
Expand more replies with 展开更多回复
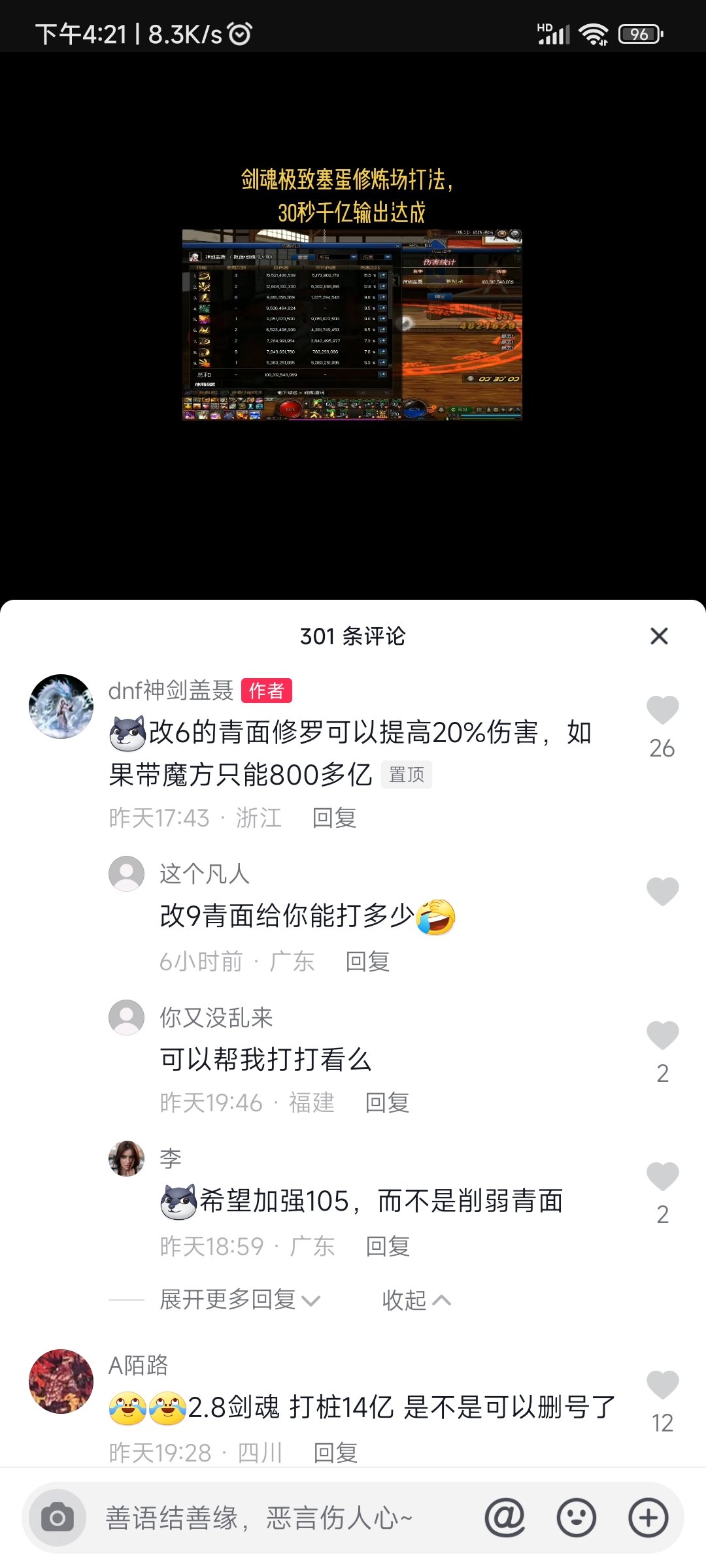[239, 1299]
